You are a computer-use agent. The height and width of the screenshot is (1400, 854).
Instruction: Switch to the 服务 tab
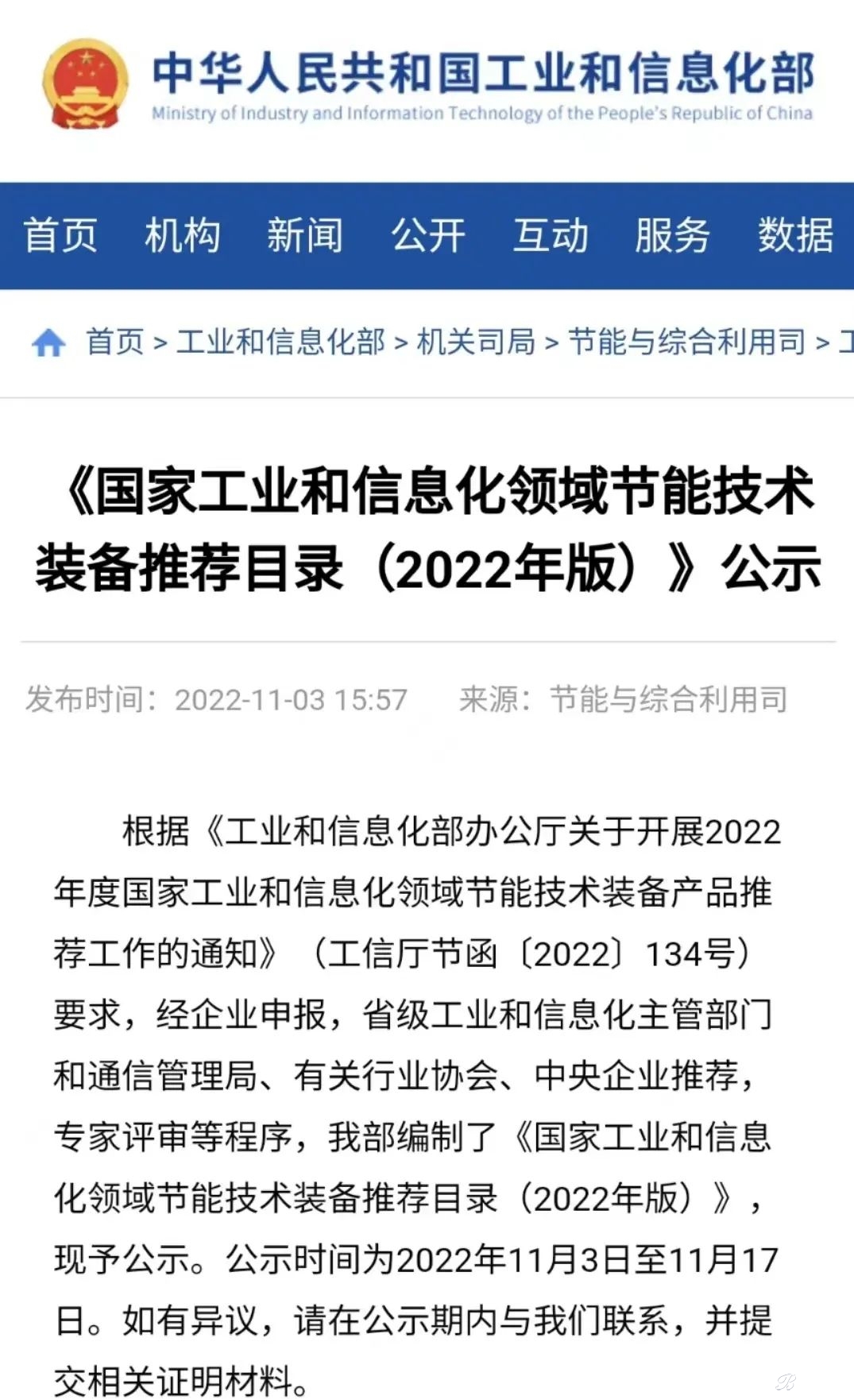pyautogui.click(x=672, y=235)
